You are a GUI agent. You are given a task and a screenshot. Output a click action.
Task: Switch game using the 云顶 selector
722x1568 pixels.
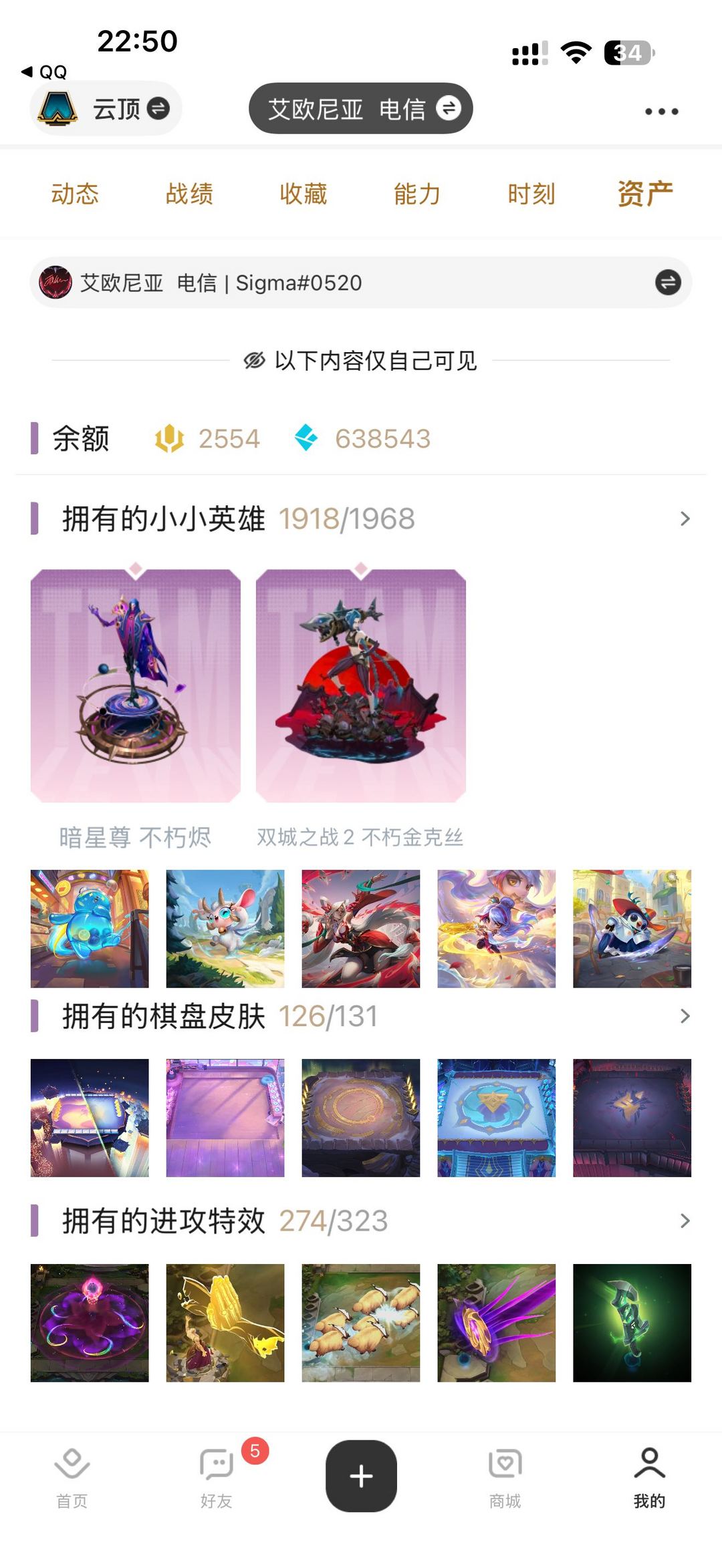coord(106,108)
